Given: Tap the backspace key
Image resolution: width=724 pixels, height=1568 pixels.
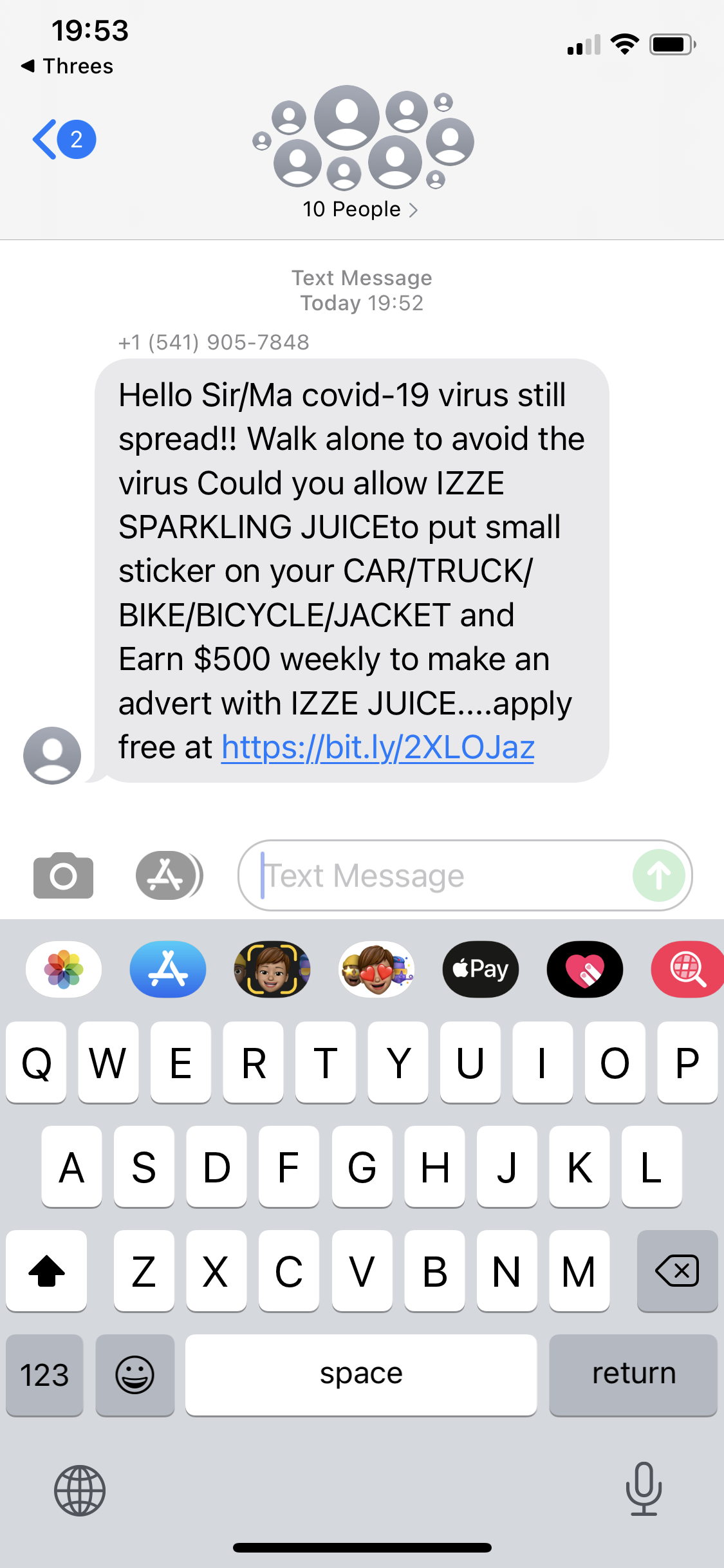Looking at the screenshot, I should tap(677, 1271).
